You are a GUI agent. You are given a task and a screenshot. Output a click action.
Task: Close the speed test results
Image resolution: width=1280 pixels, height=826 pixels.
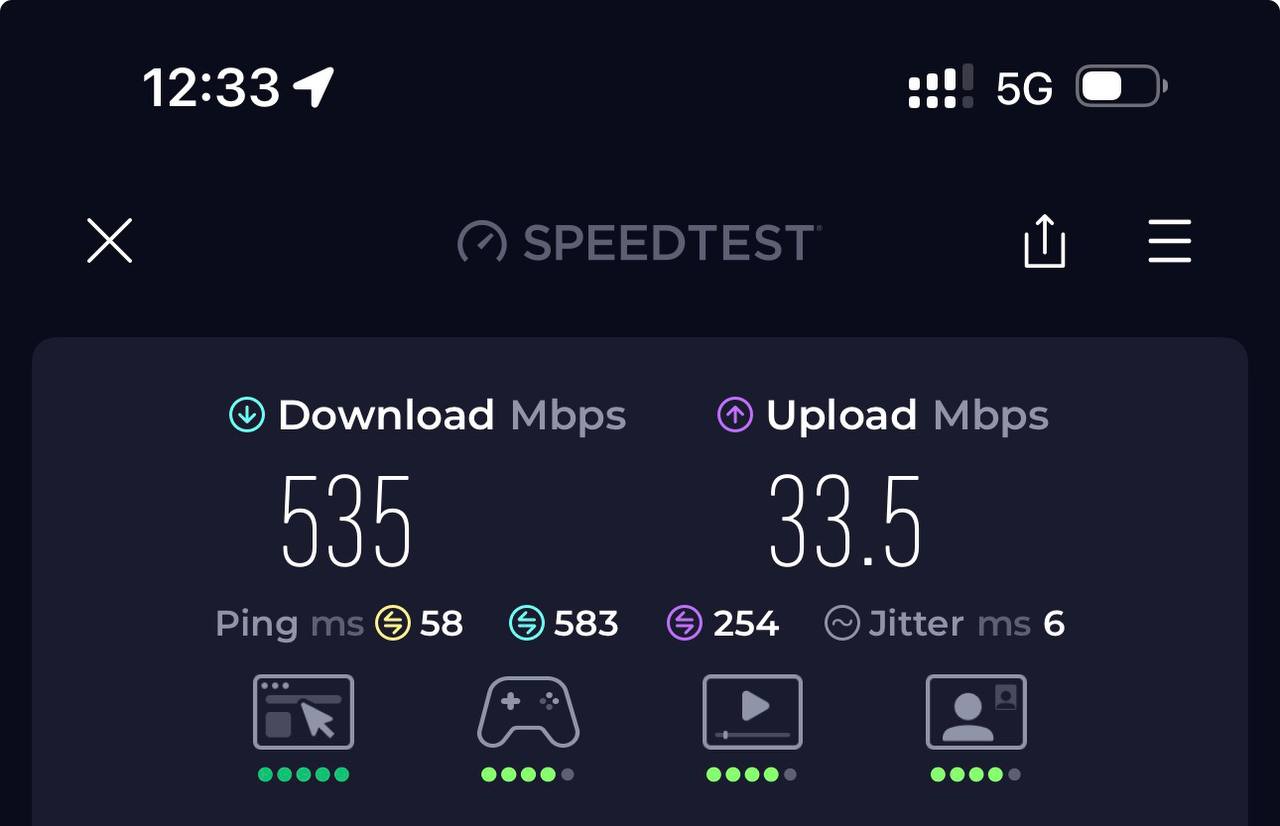(110, 241)
